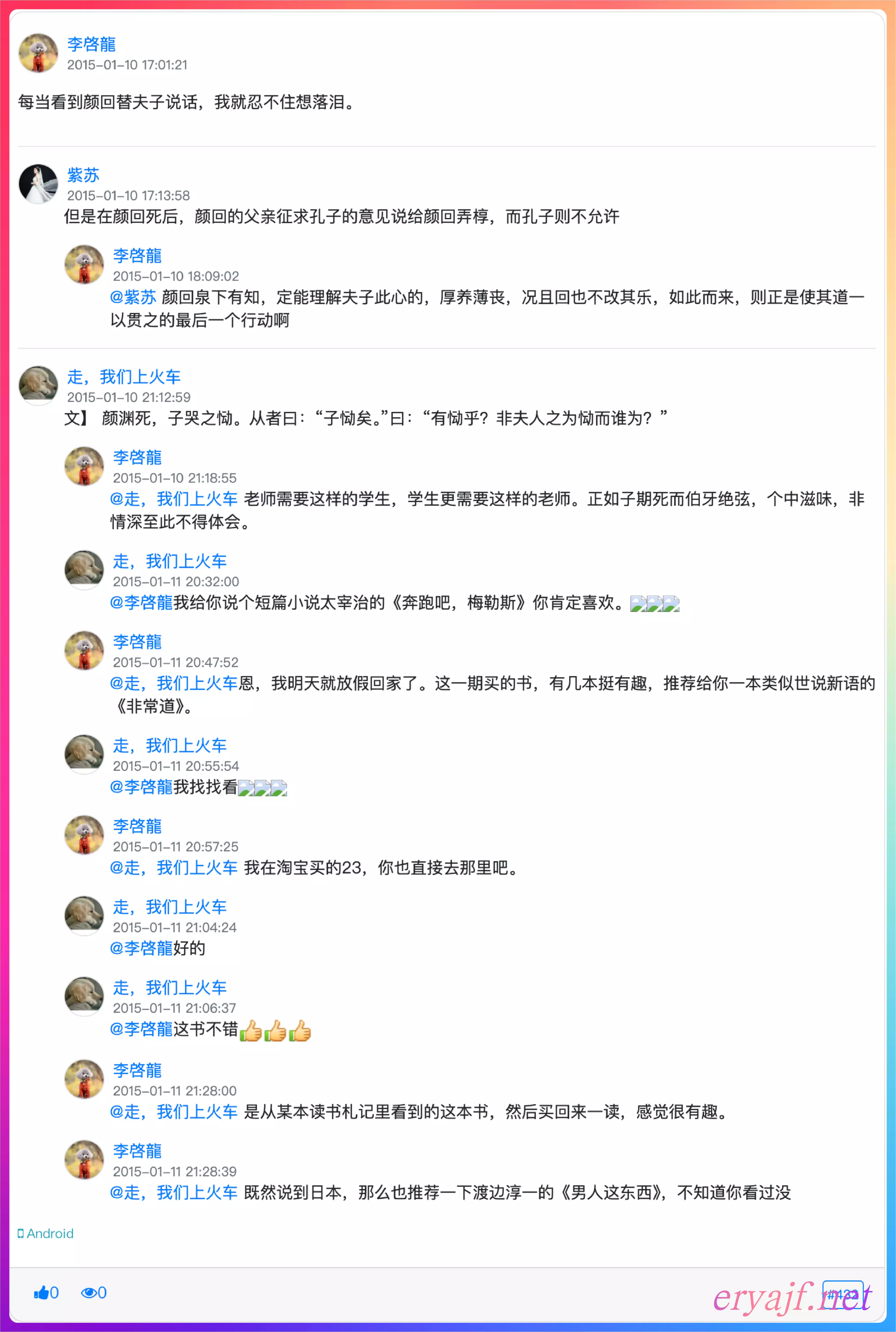This screenshot has height=1332, width=896.
Task: Open 走,我们上火车's name at 21:12:59 comment
Action: [124, 377]
